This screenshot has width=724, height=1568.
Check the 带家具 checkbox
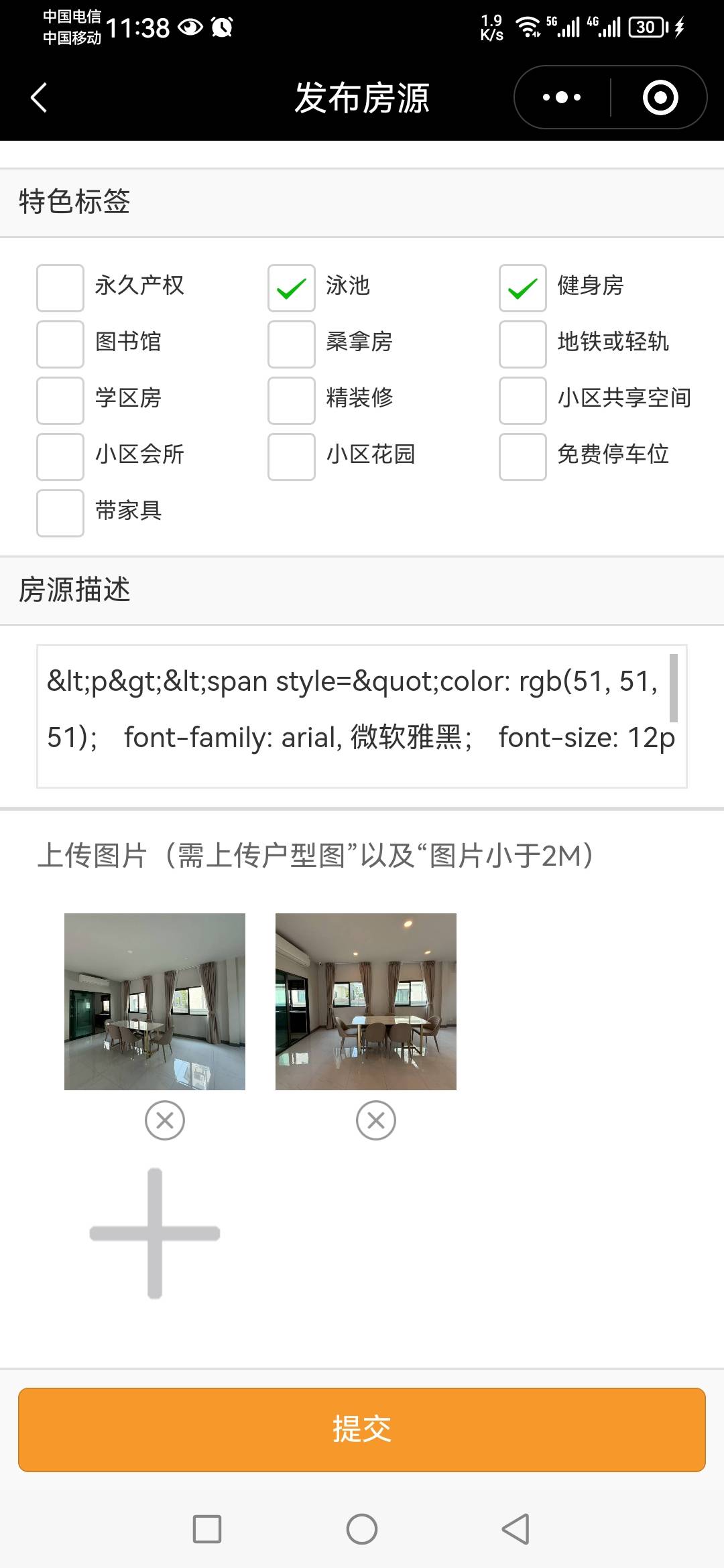click(60, 513)
